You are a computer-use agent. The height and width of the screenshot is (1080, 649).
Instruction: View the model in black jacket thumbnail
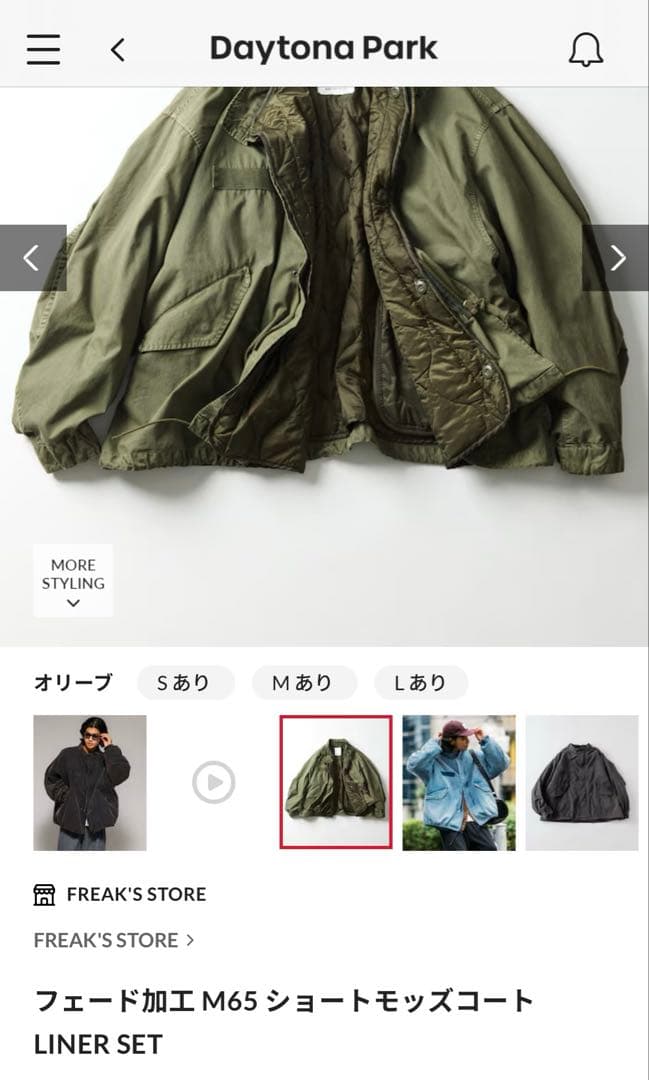coord(90,782)
